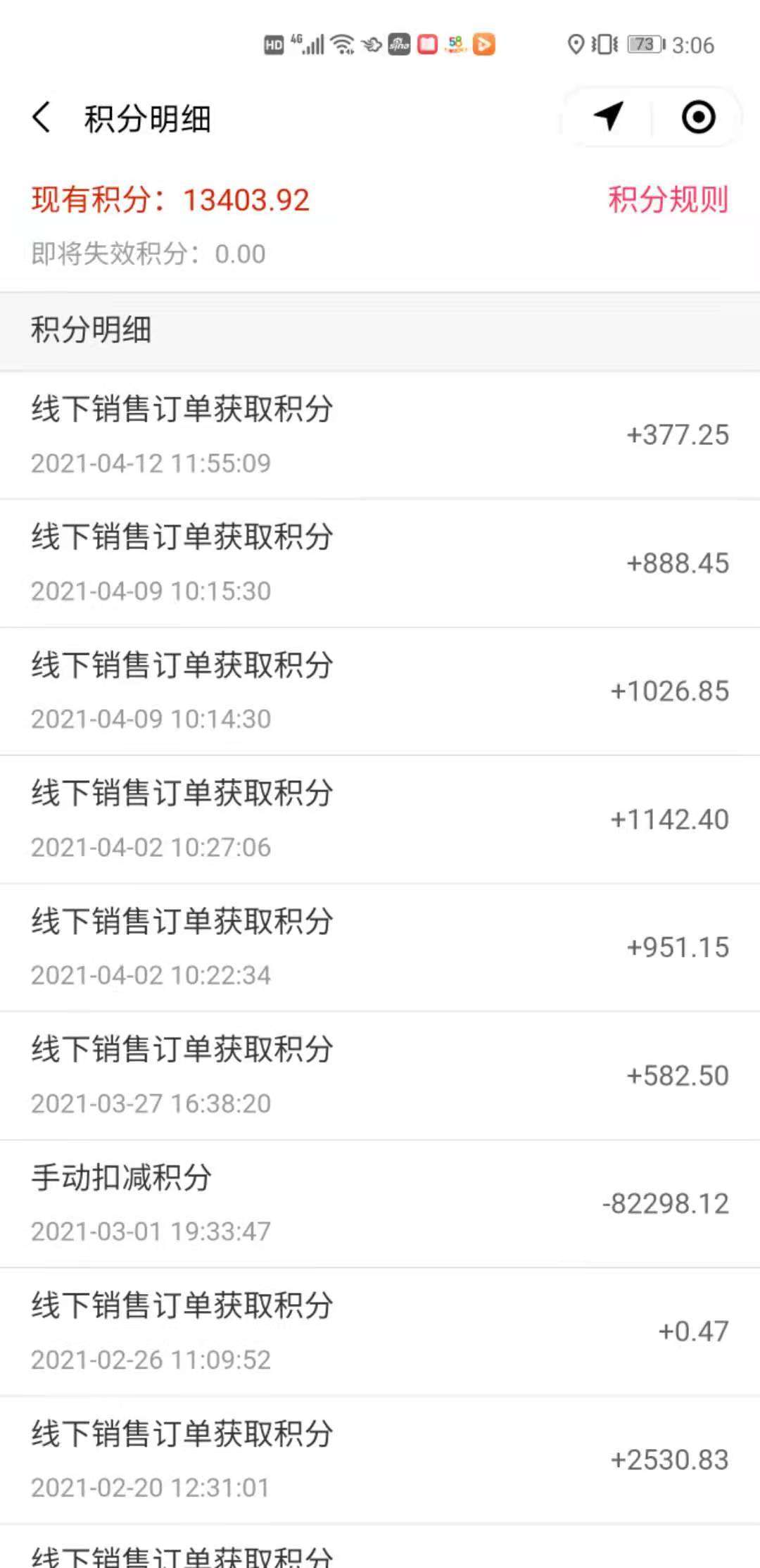
Task: Open the 积分规则 link
Action: point(668,199)
